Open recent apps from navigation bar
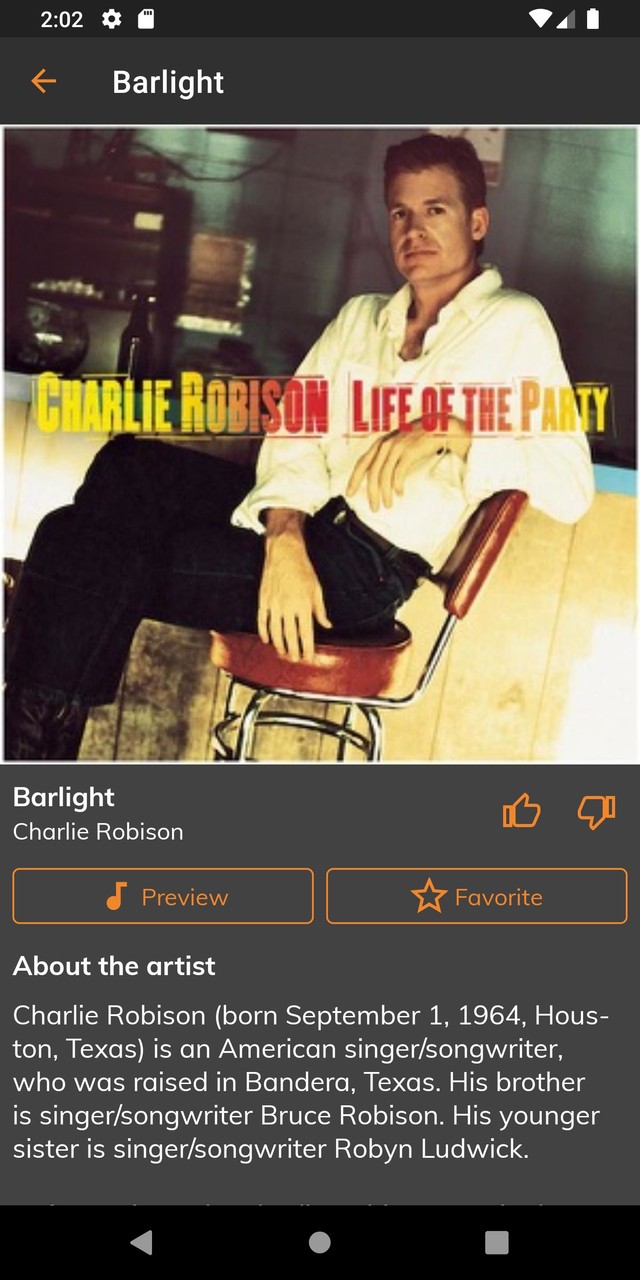 496,1242
